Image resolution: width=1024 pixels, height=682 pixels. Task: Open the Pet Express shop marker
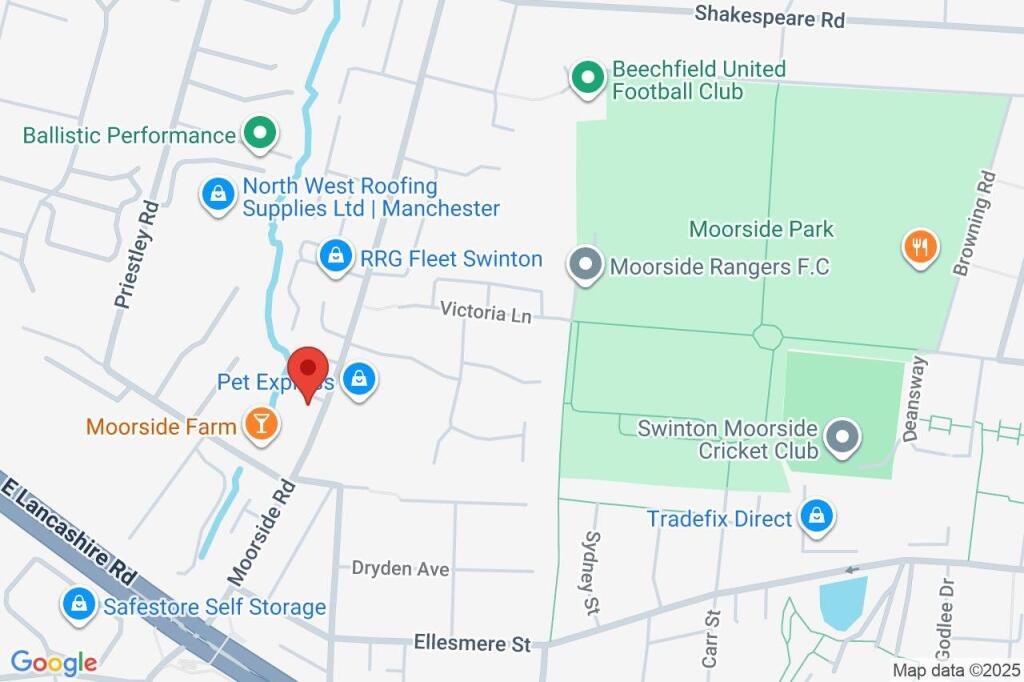click(359, 380)
